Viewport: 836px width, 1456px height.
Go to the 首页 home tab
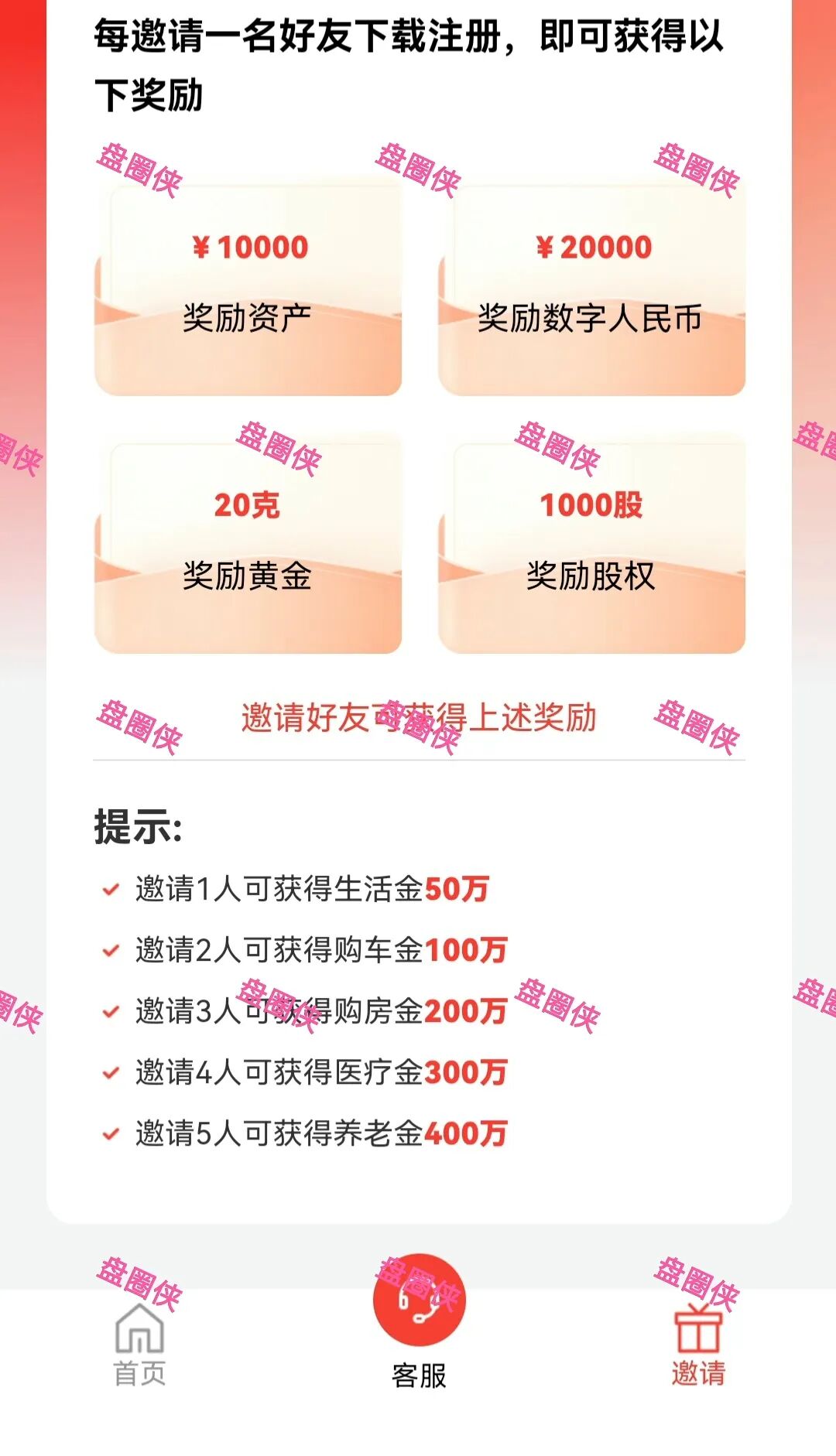click(x=140, y=1345)
